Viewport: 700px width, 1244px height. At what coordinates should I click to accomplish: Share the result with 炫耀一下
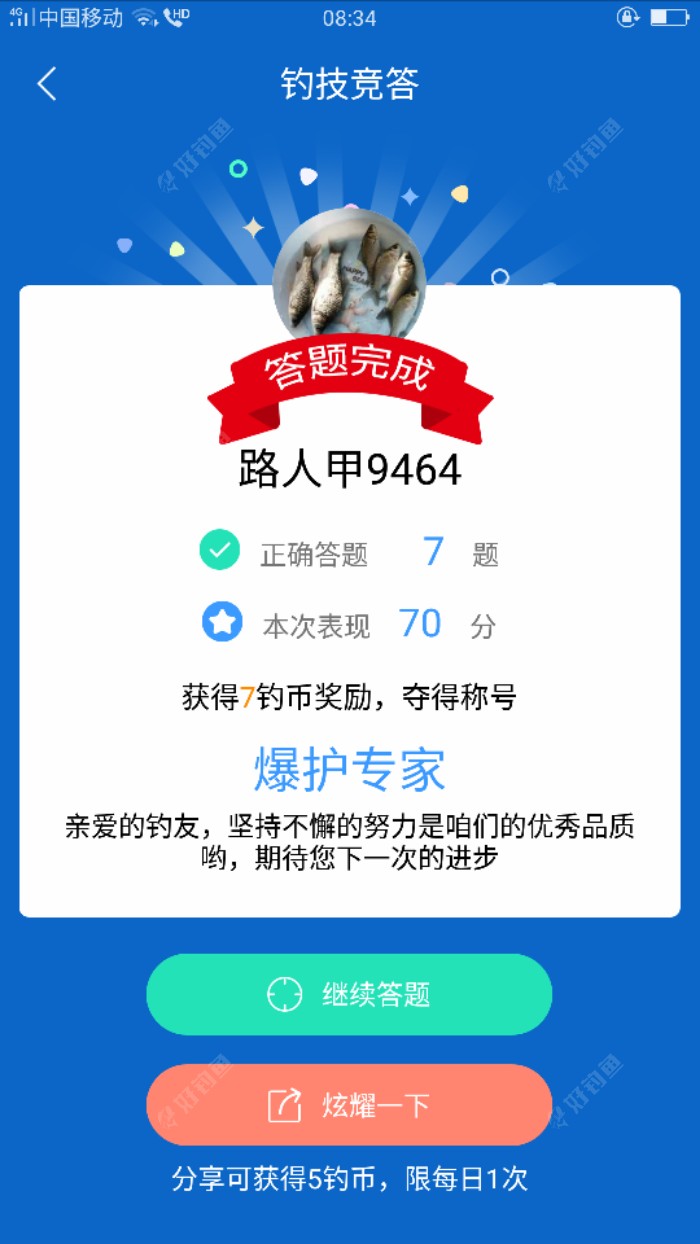click(x=349, y=1105)
